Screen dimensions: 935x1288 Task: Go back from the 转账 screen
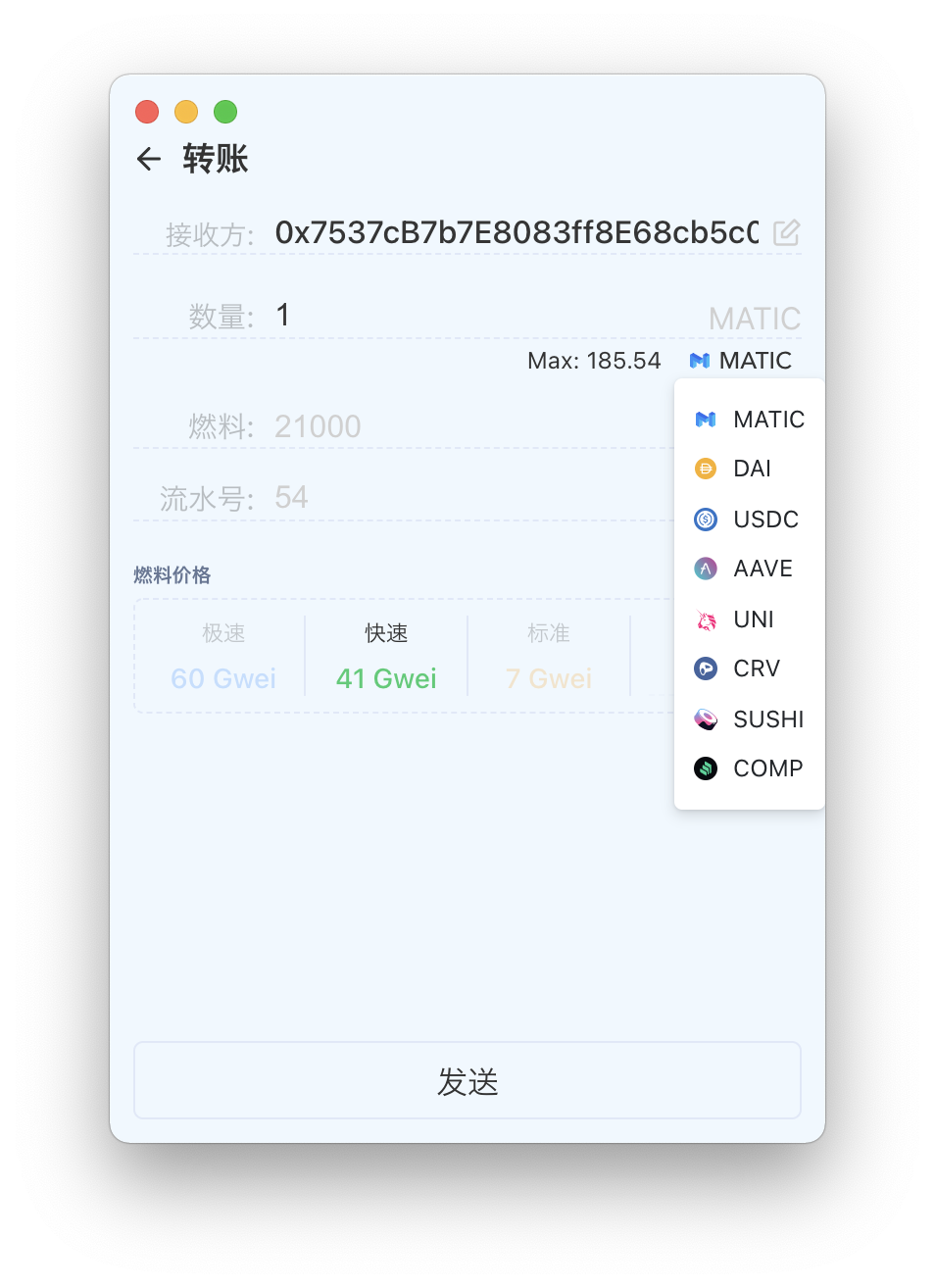tap(149, 159)
